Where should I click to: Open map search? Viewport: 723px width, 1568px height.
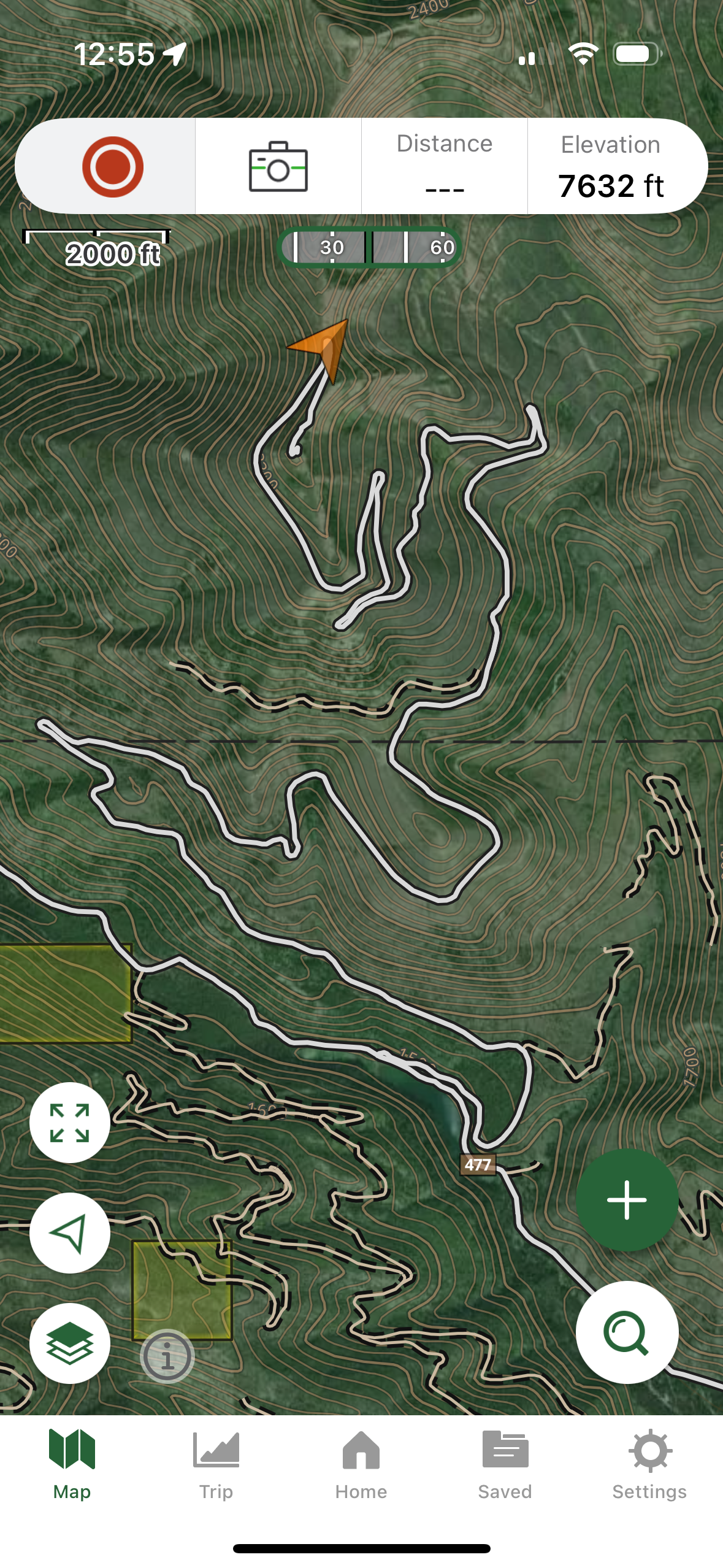pyautogui.click(x=626, y=1332)
